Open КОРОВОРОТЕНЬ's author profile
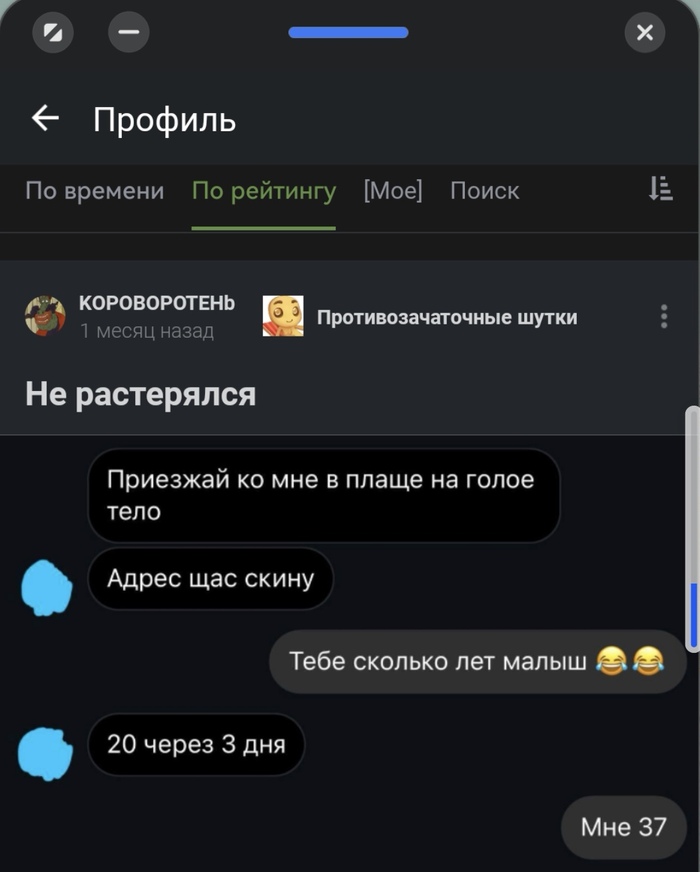700x872 pixels. 157,304
